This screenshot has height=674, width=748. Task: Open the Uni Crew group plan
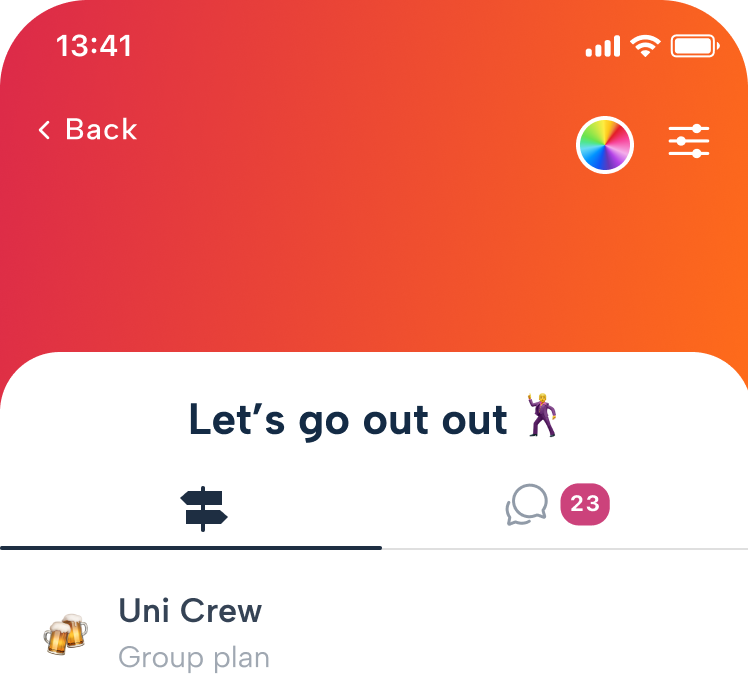pos(190,632)
